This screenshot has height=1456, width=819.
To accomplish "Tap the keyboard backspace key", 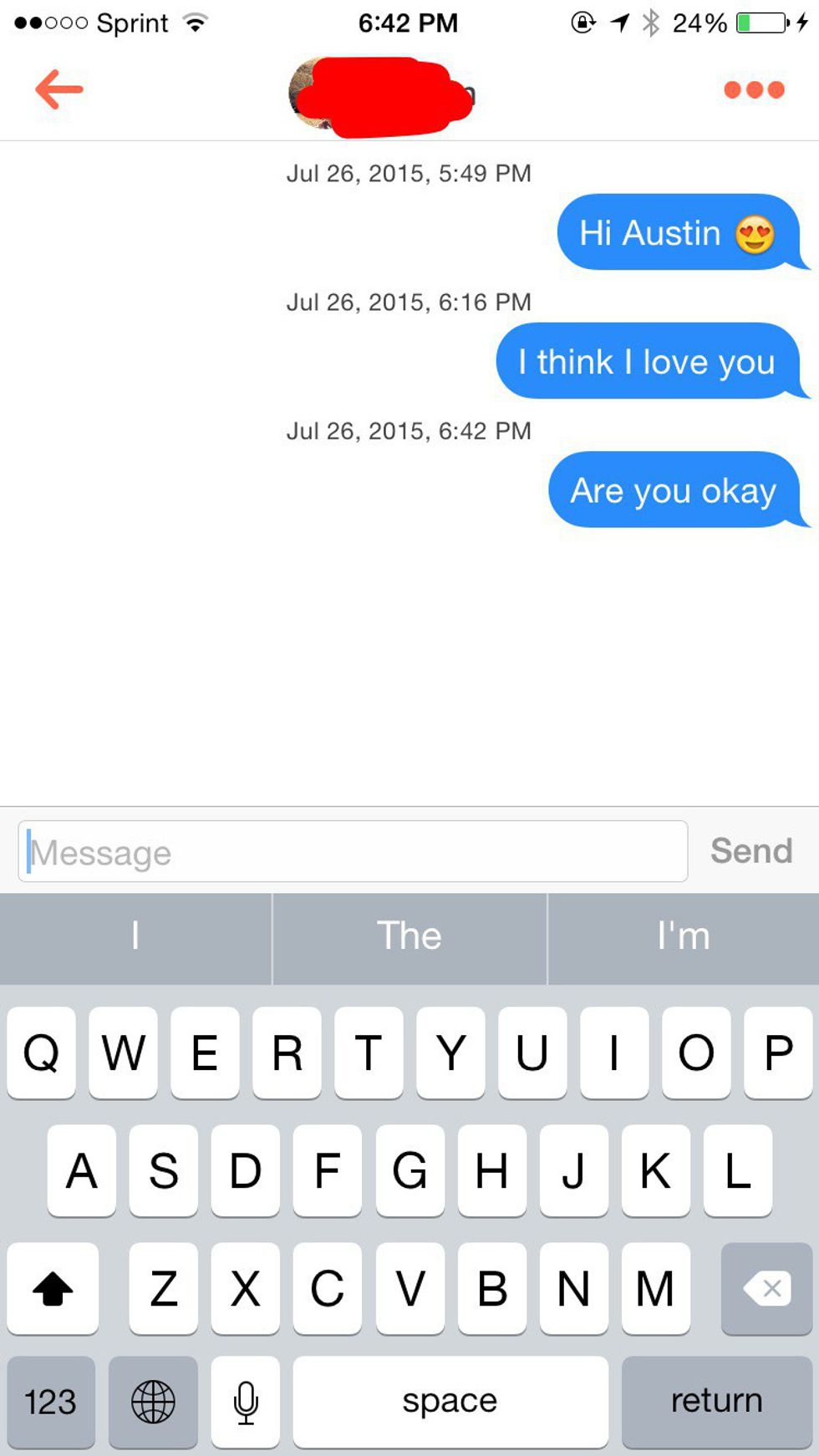I will [766, 1288].
